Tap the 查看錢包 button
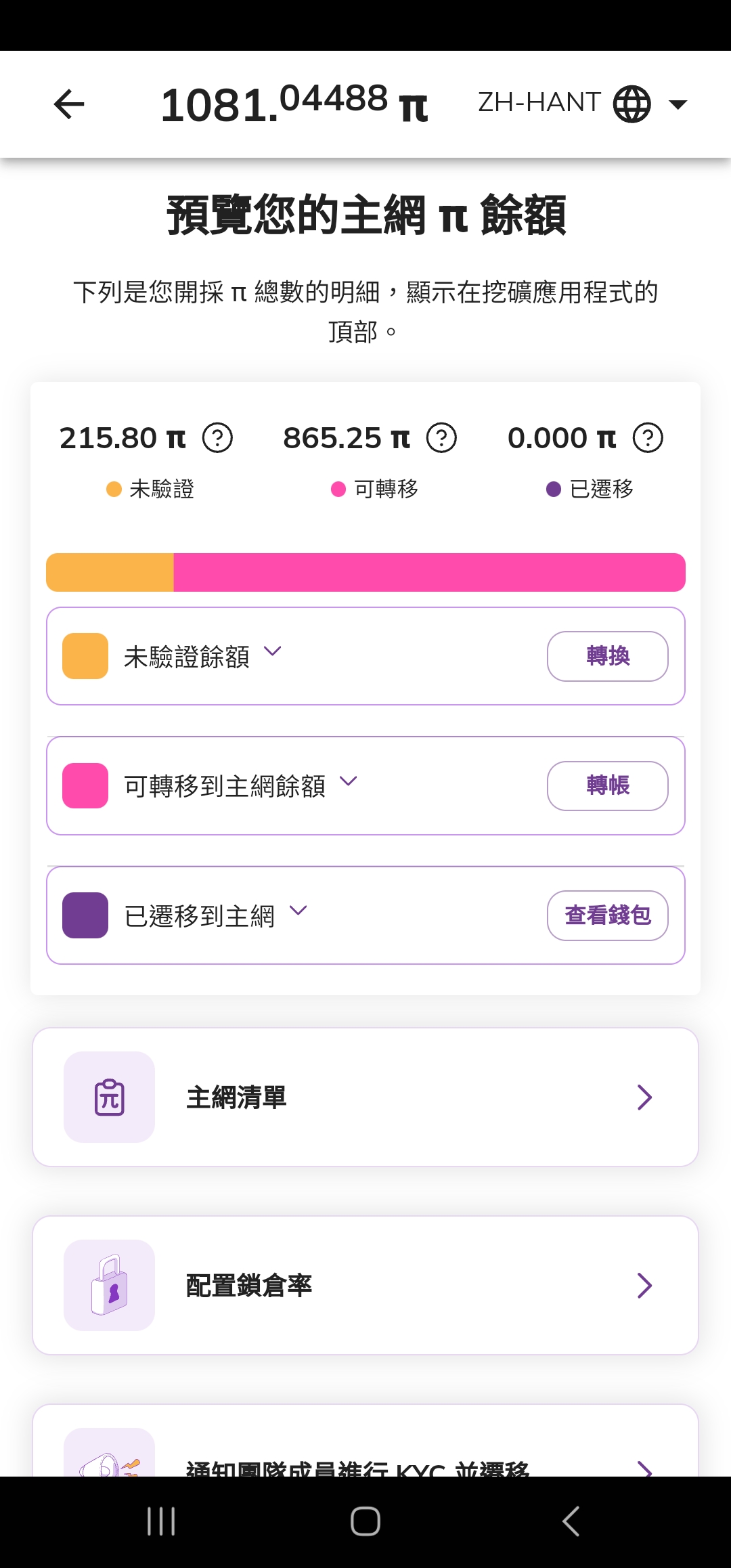The width and height of the screenshot is (731, 1568). click(607, 915)
